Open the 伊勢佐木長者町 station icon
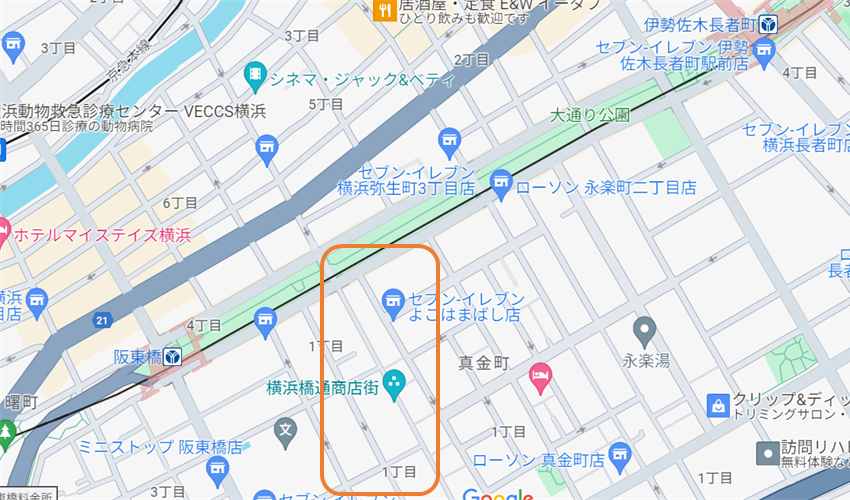Screen dimensions: 850x500 point(768,25)
